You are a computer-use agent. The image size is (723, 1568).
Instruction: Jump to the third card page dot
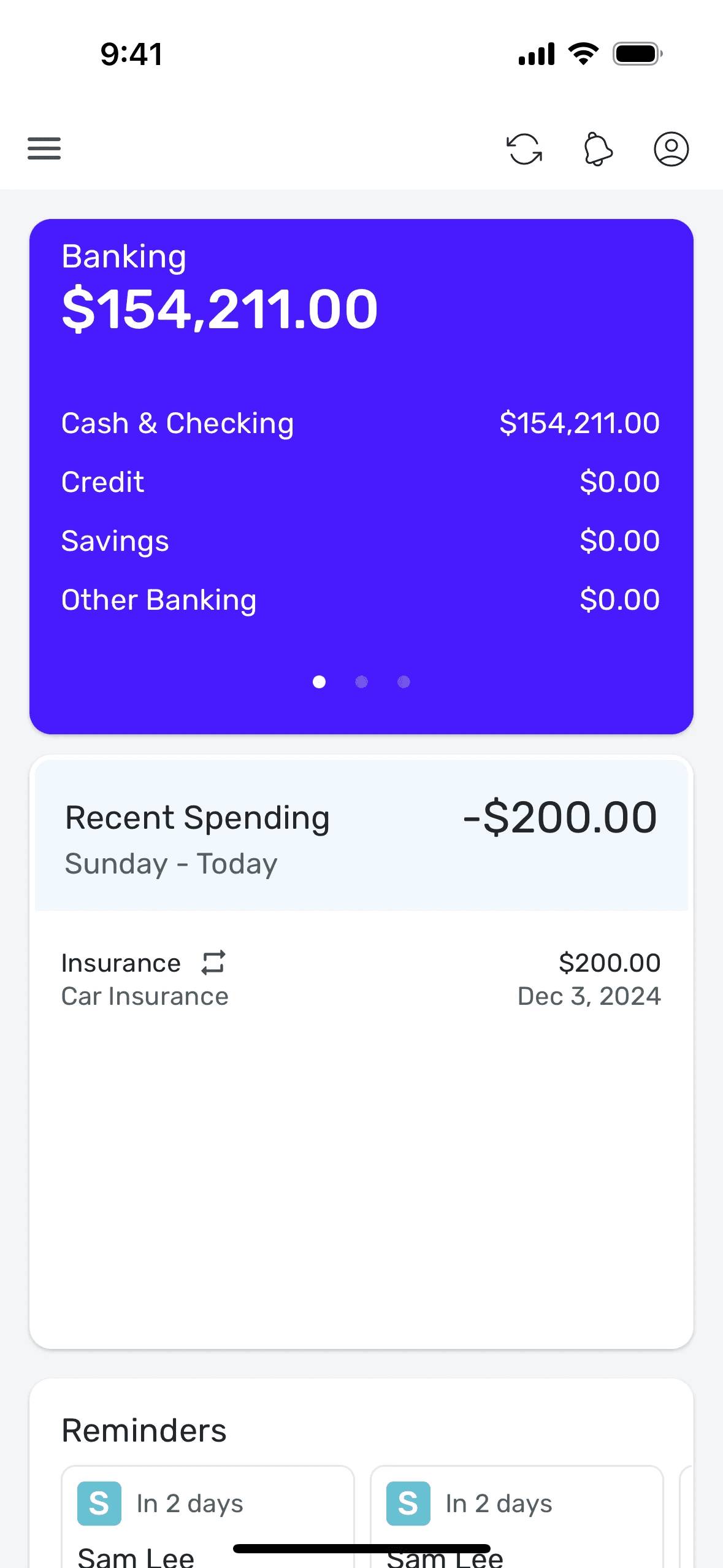404,682
